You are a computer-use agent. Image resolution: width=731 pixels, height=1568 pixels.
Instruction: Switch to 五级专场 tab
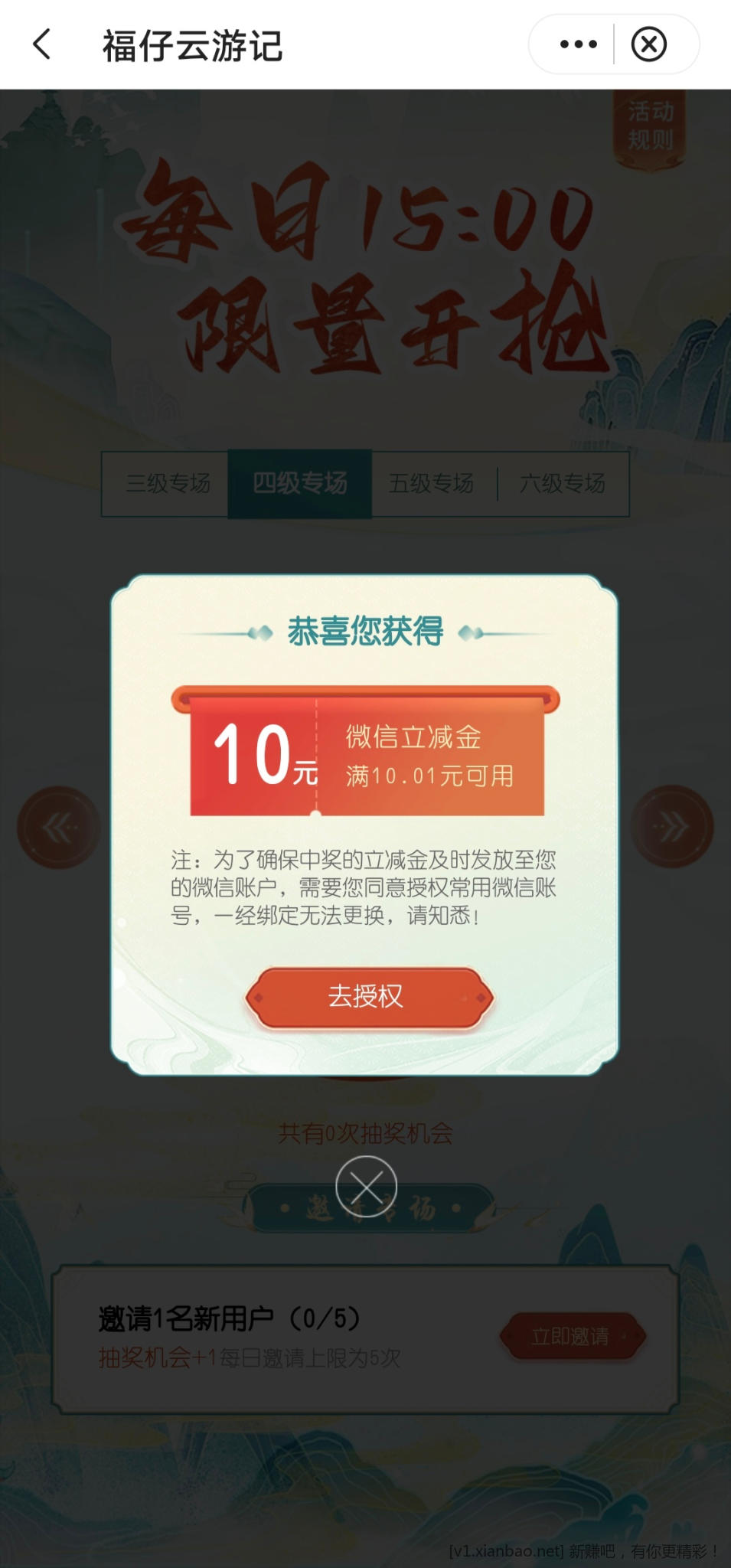pos(431,483)
